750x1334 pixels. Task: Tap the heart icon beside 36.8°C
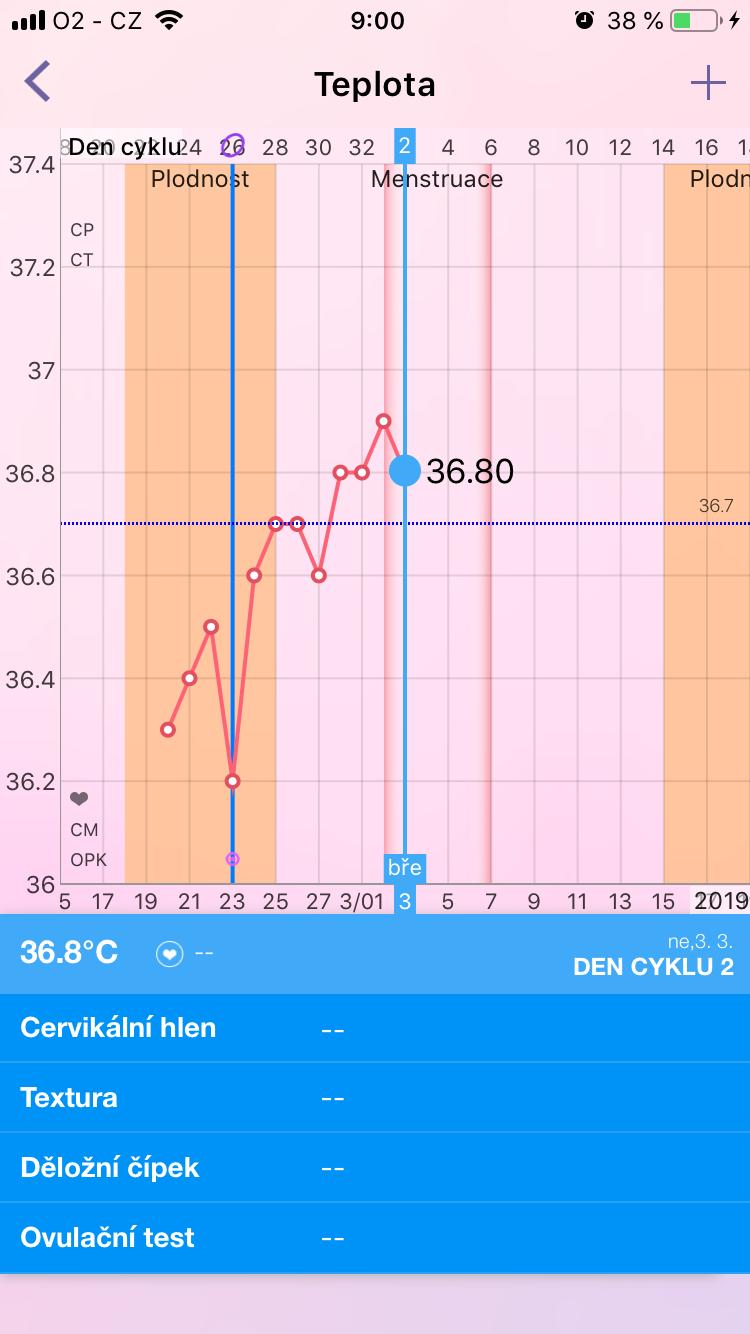tap(170, 954)
